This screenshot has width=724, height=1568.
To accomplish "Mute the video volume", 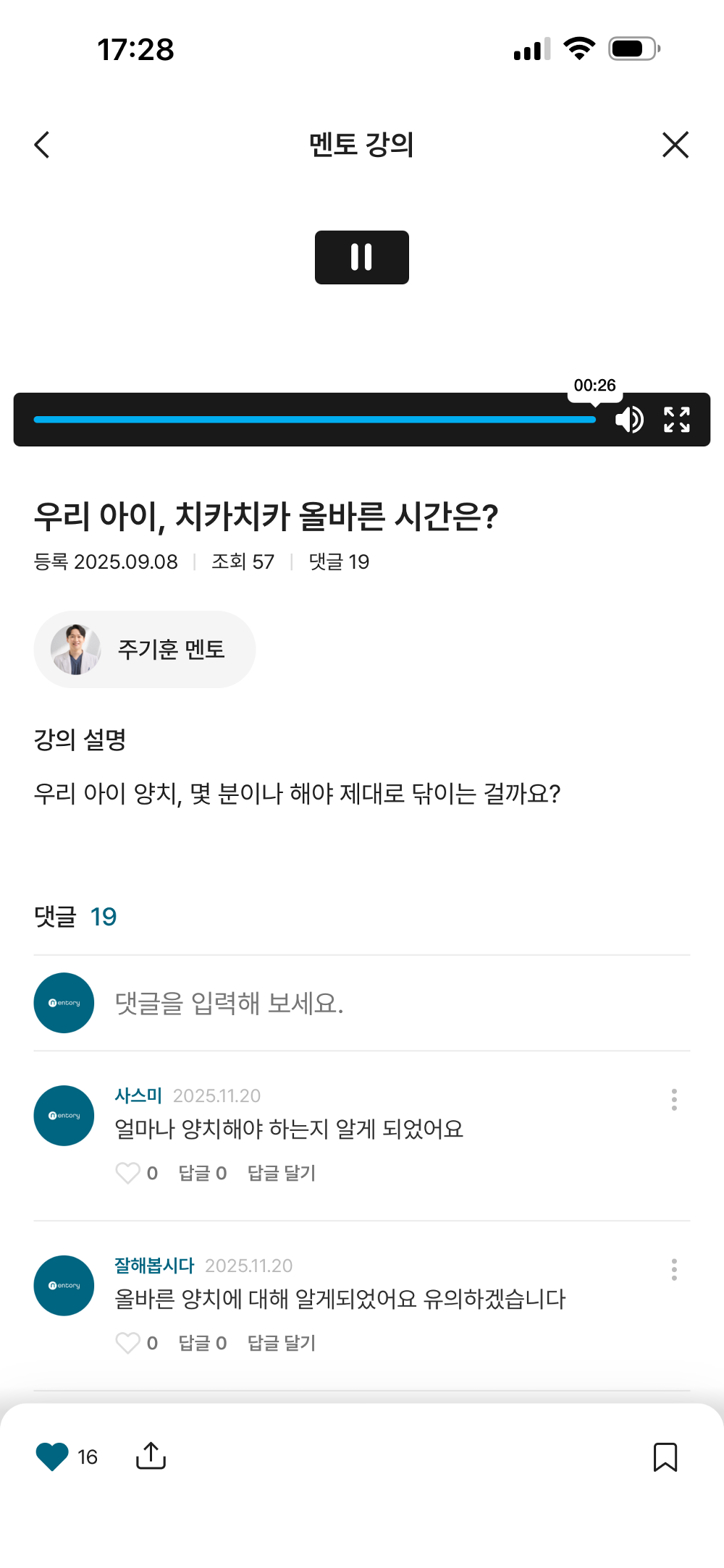I will (x=629, y=420).
